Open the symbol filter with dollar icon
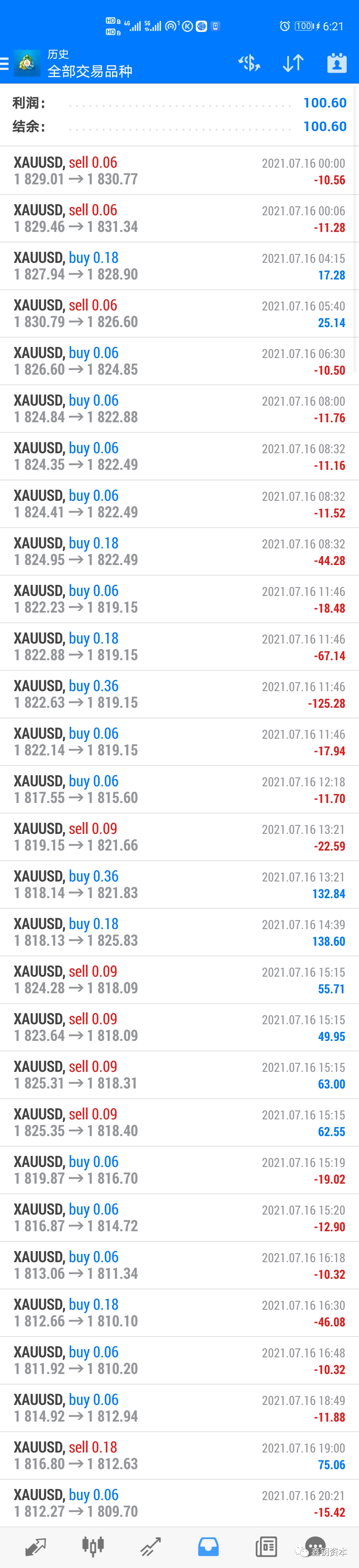Viewport: 359px width, 1568px height. tap(249, 63)
